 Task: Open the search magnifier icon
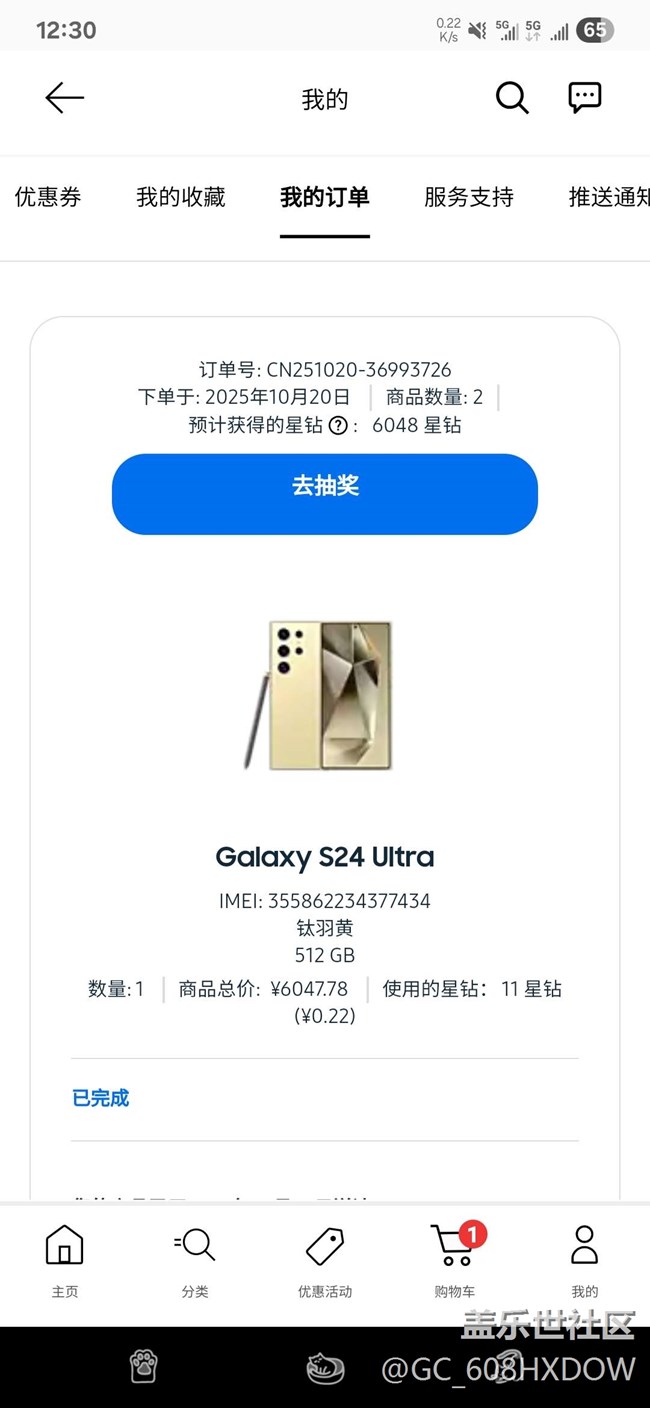tap(512, 98)
